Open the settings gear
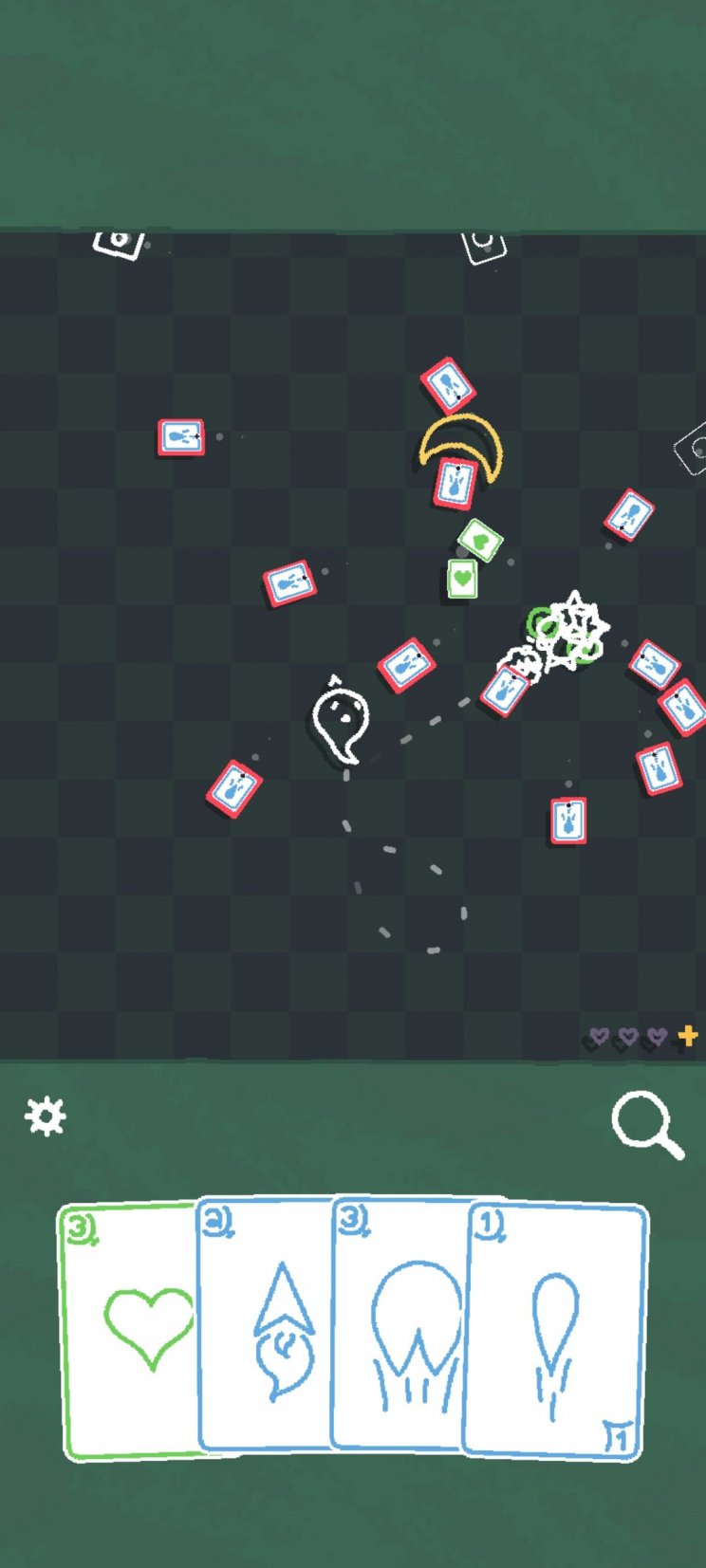 (45, 1116)
